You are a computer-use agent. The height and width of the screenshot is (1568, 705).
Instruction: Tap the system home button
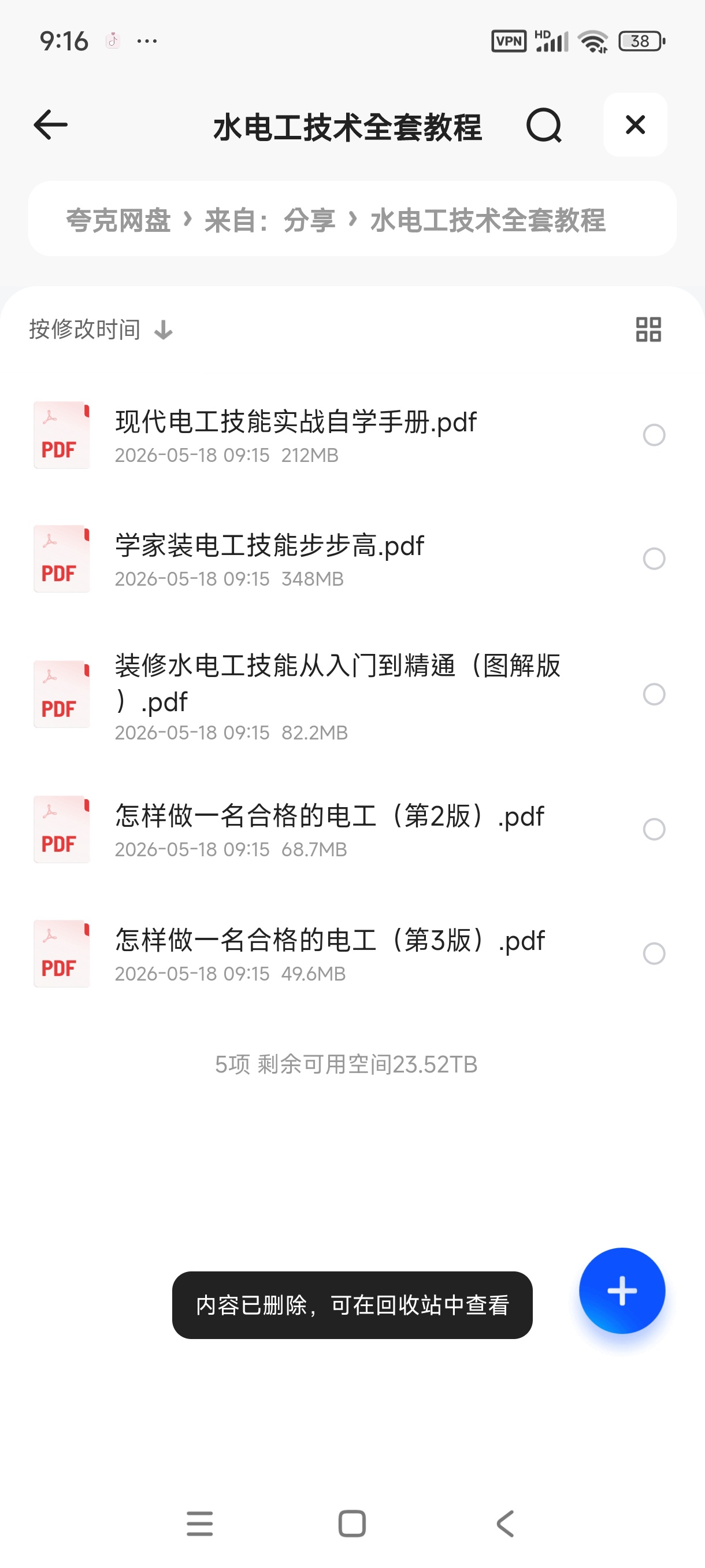point(351,1523)
